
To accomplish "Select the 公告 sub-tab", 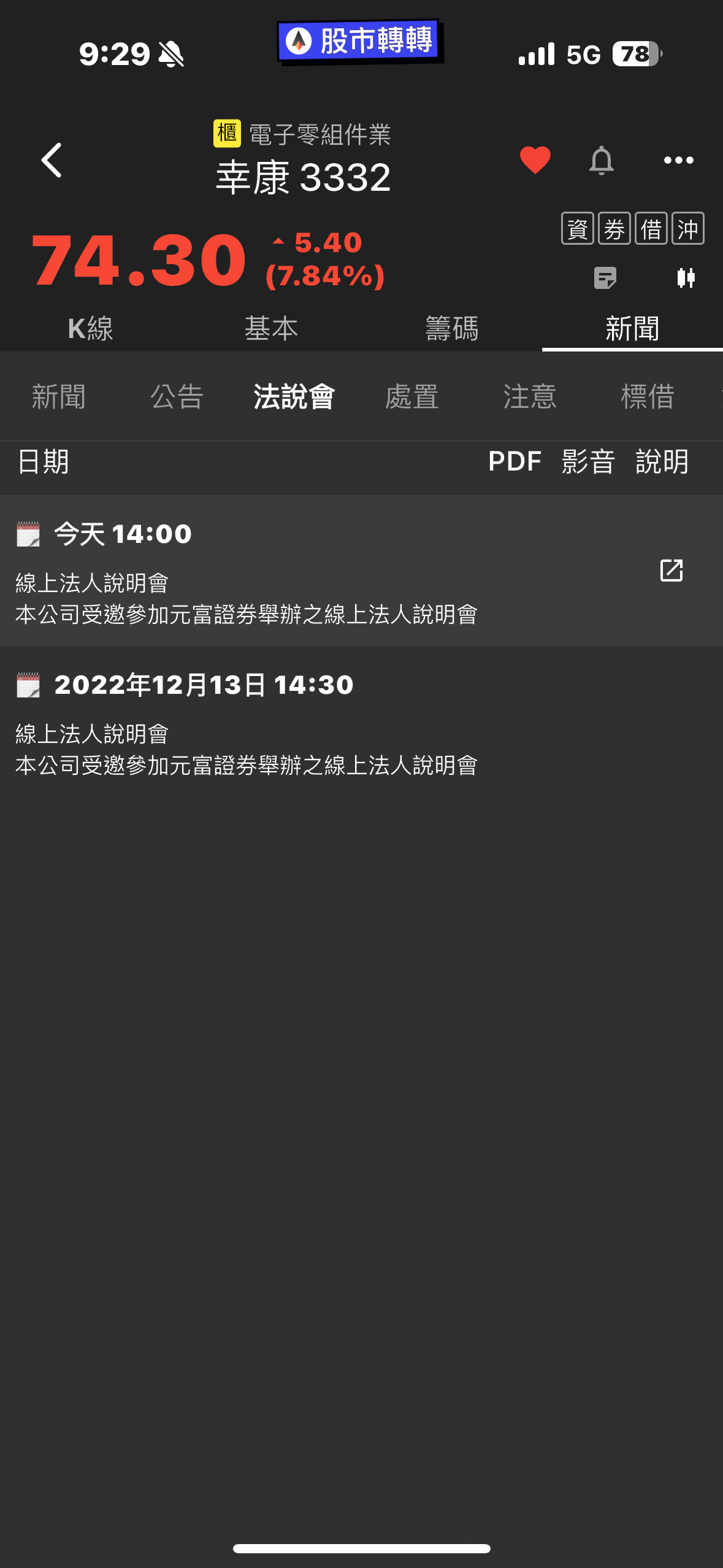I will click(x=177, y=396).
